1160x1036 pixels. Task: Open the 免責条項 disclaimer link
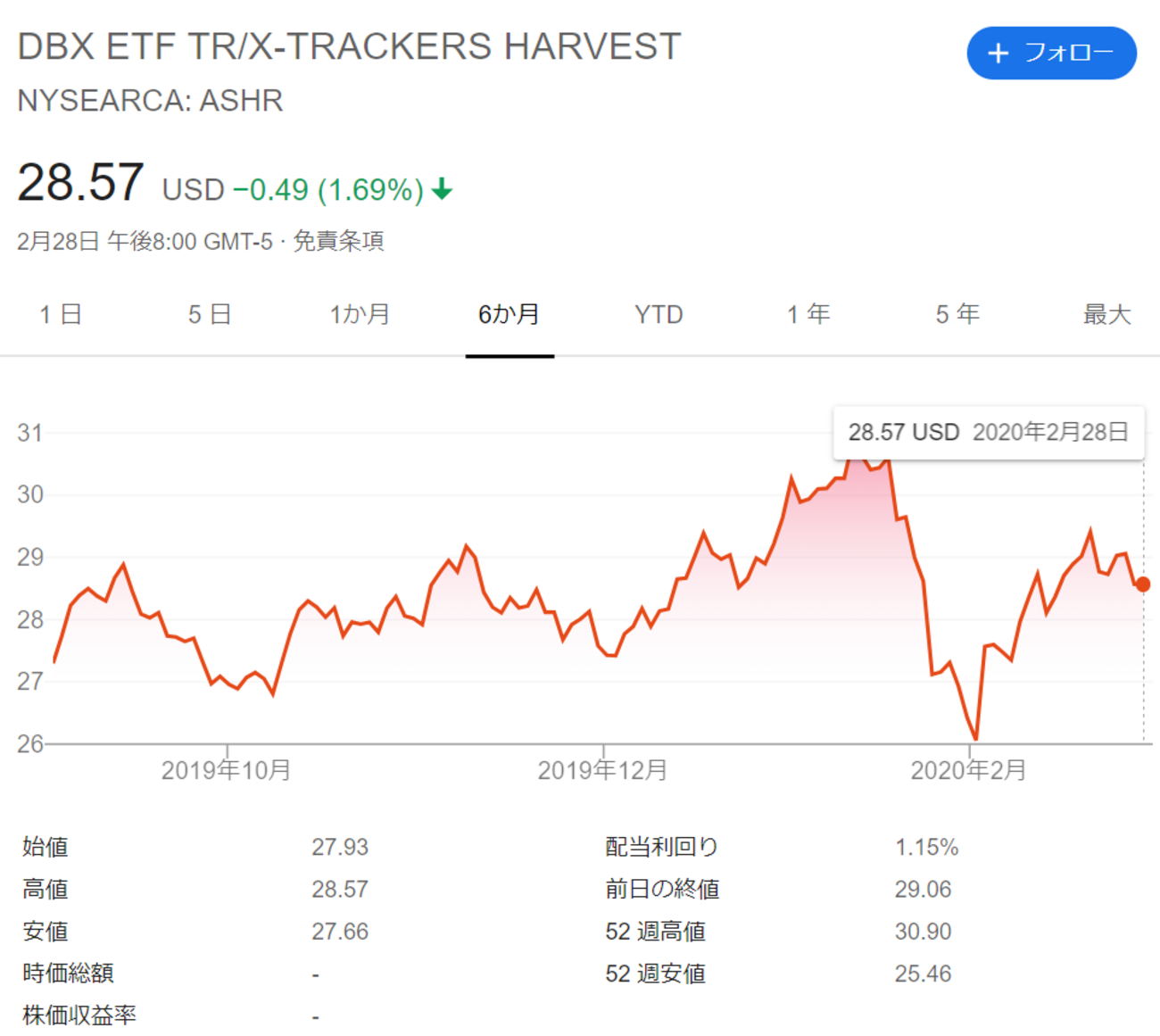339,241
